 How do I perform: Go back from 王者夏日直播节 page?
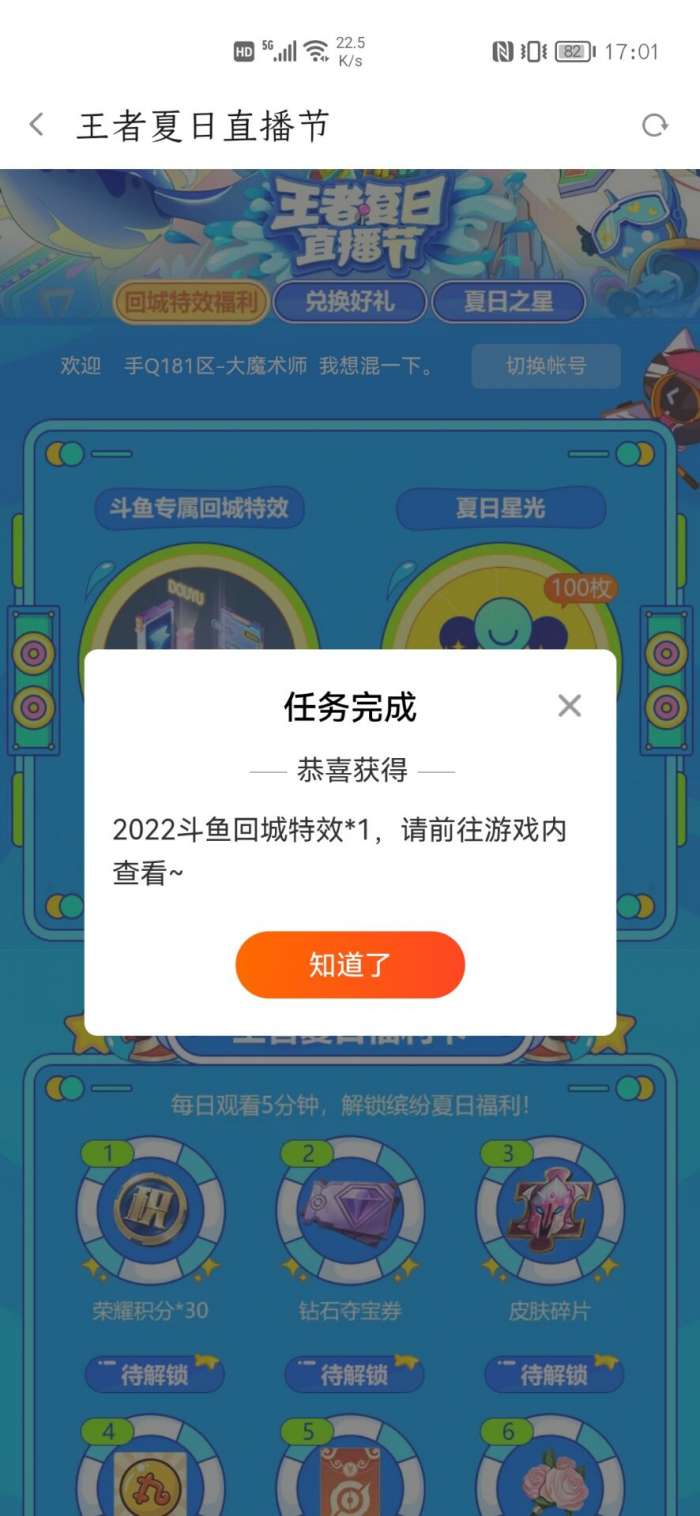[x=37, y=125]
